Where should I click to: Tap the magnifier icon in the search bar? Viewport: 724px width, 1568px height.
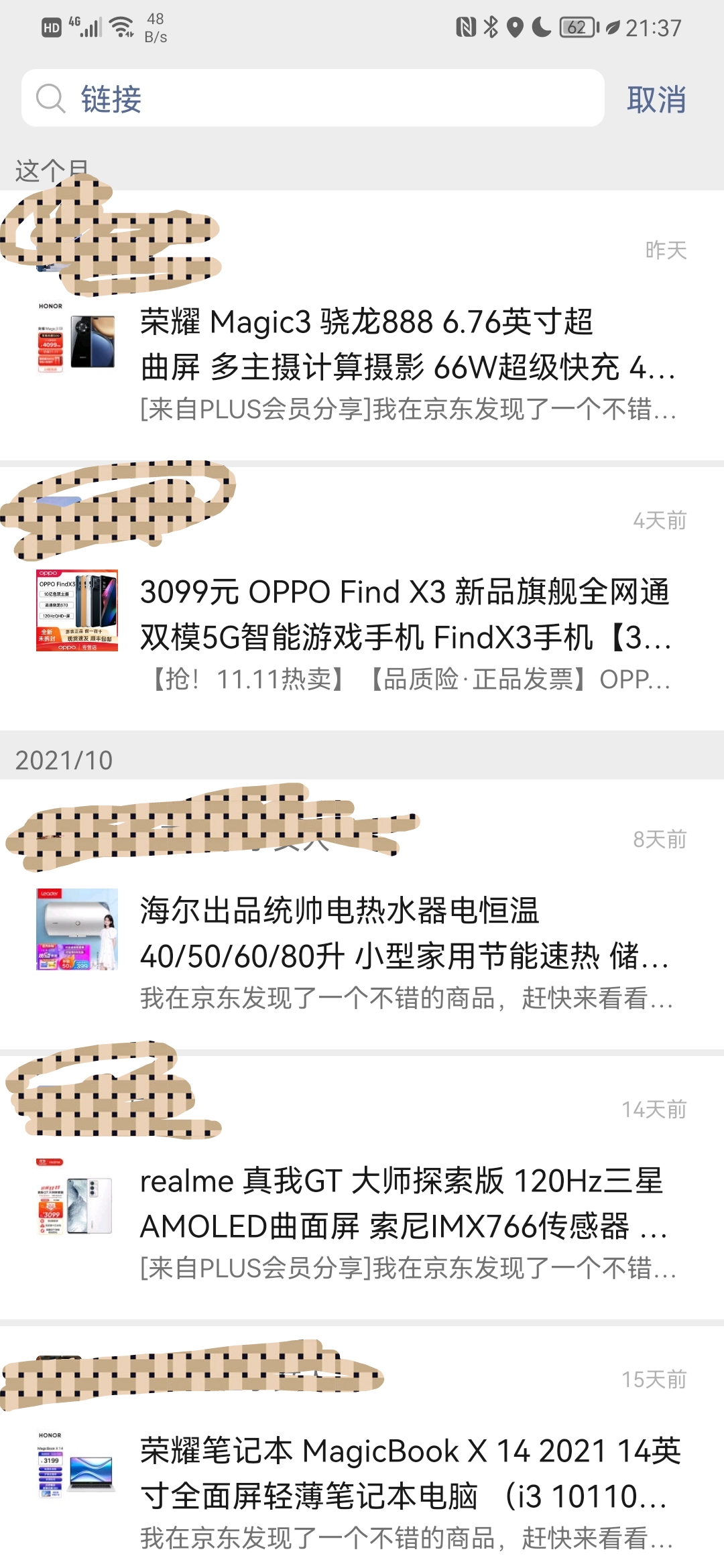tap(48, 99)
